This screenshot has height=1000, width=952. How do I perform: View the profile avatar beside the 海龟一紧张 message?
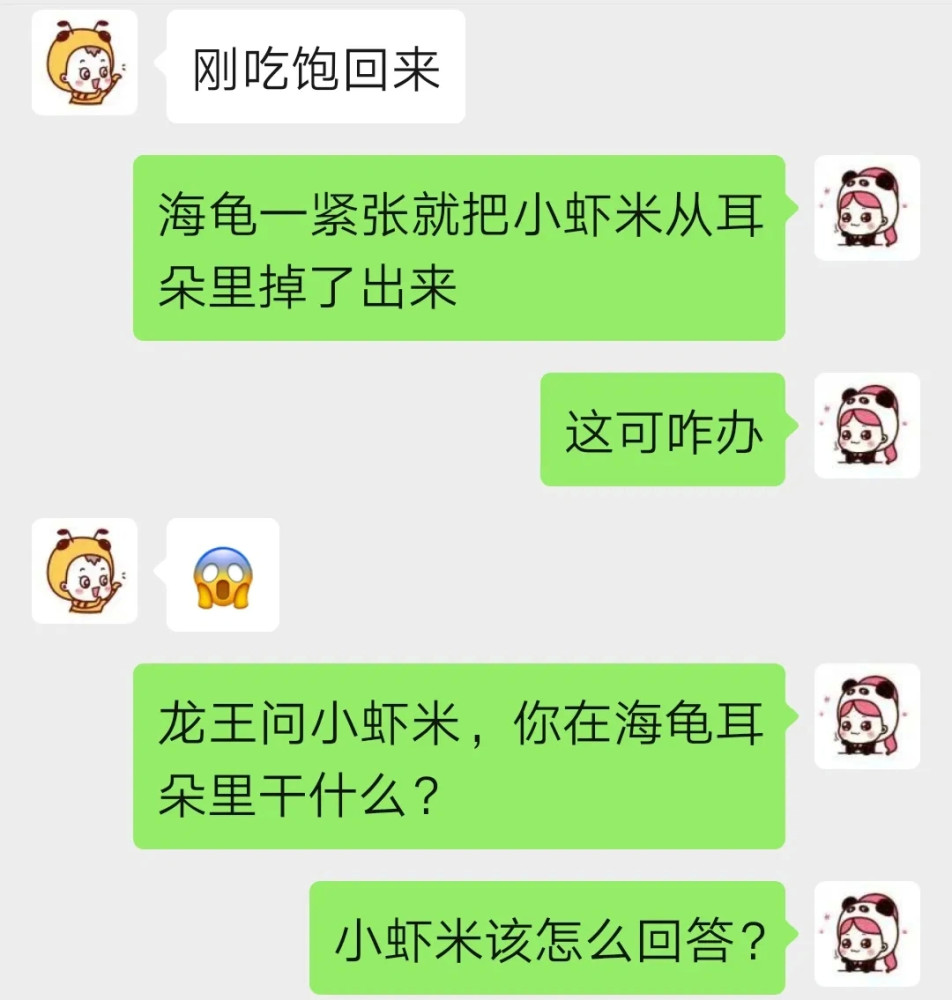tap(867, 208)
